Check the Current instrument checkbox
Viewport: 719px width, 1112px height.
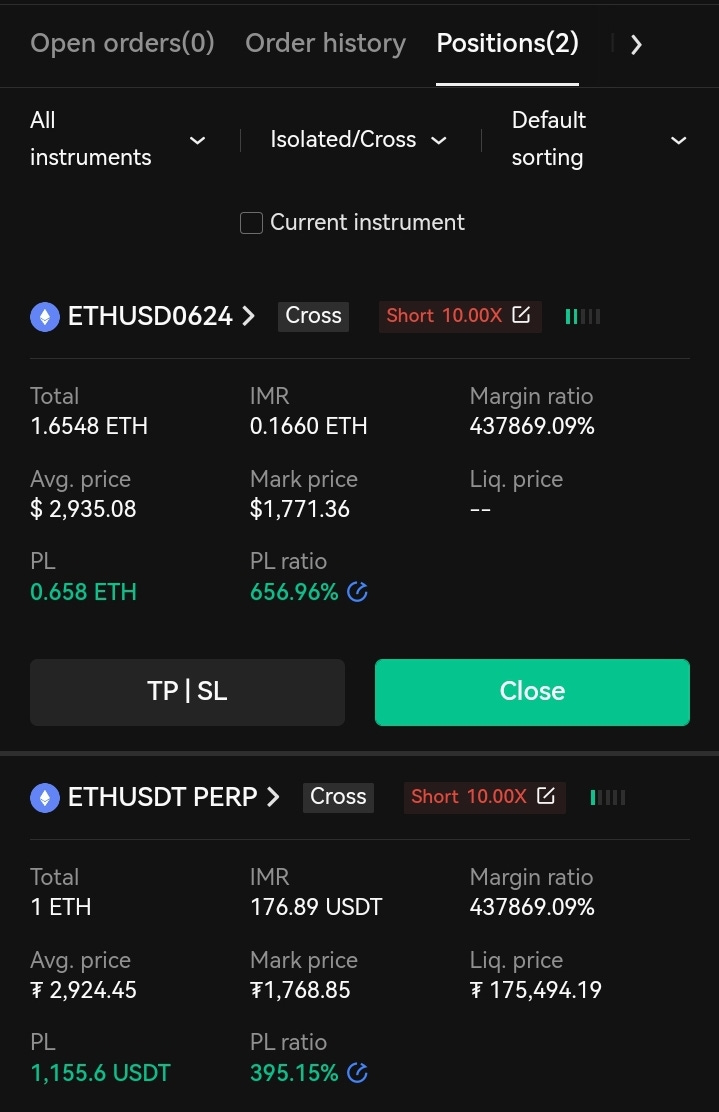click(x=252, y=223)
